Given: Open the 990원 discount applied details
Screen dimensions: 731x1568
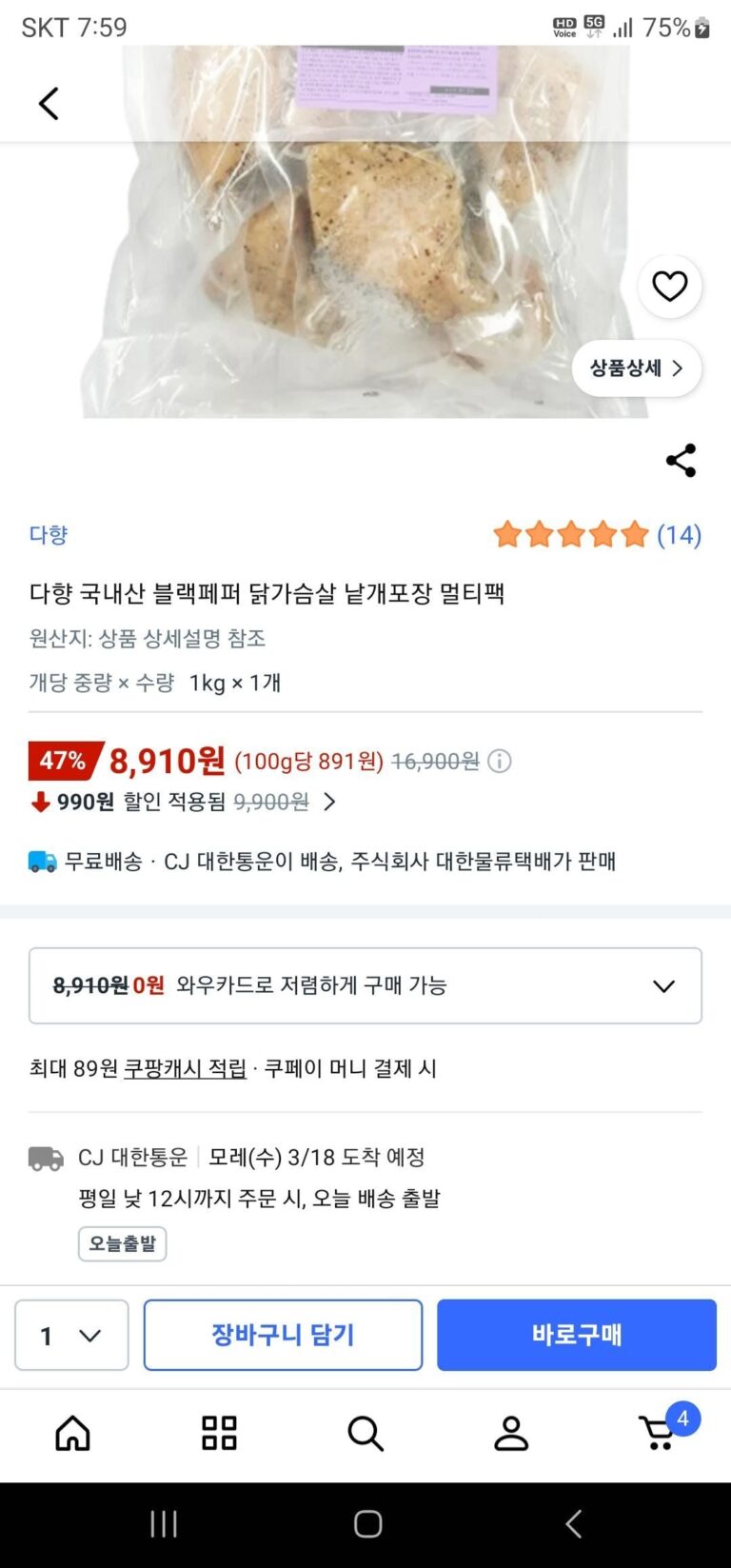Looking at the screenshot, I should [x=328, y=803].
